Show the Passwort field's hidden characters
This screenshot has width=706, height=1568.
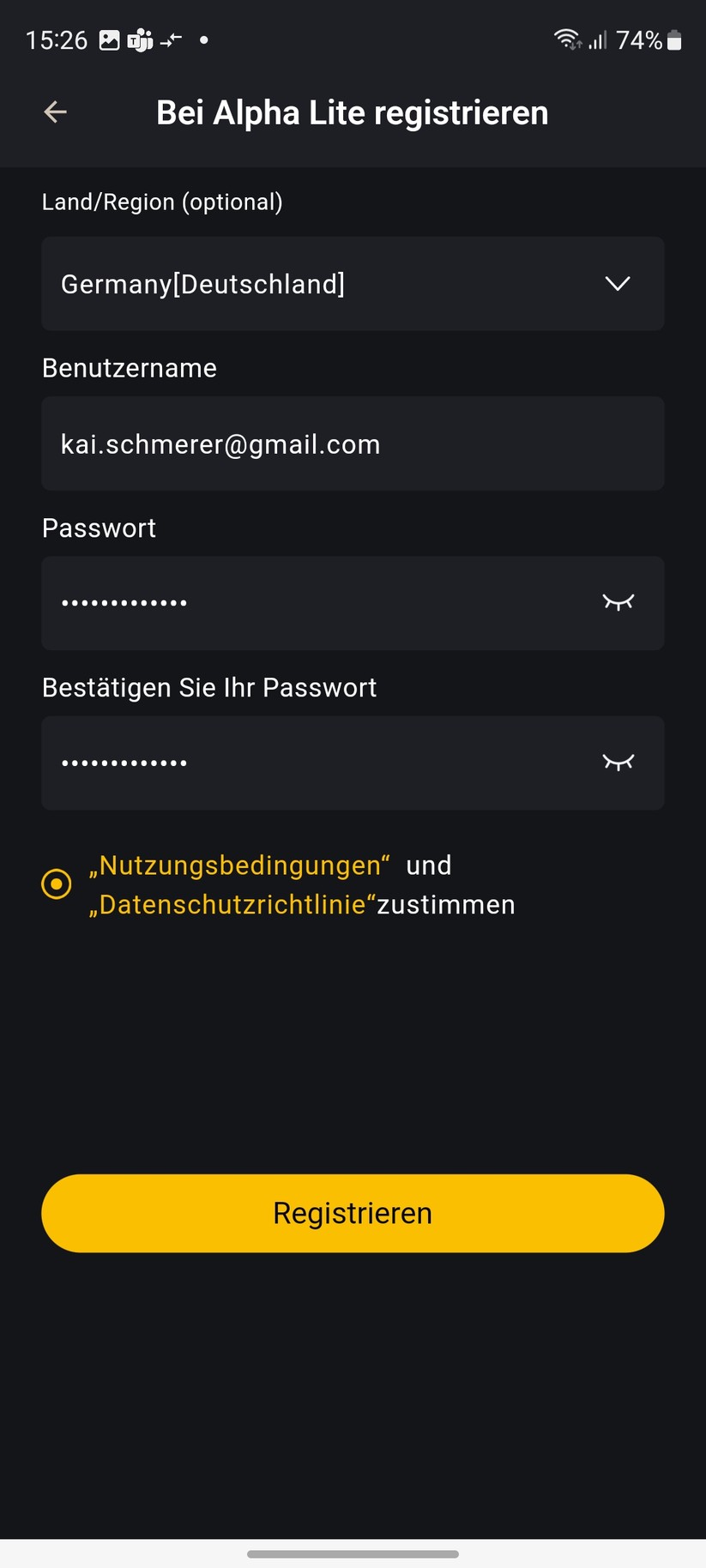pos(618,603)
